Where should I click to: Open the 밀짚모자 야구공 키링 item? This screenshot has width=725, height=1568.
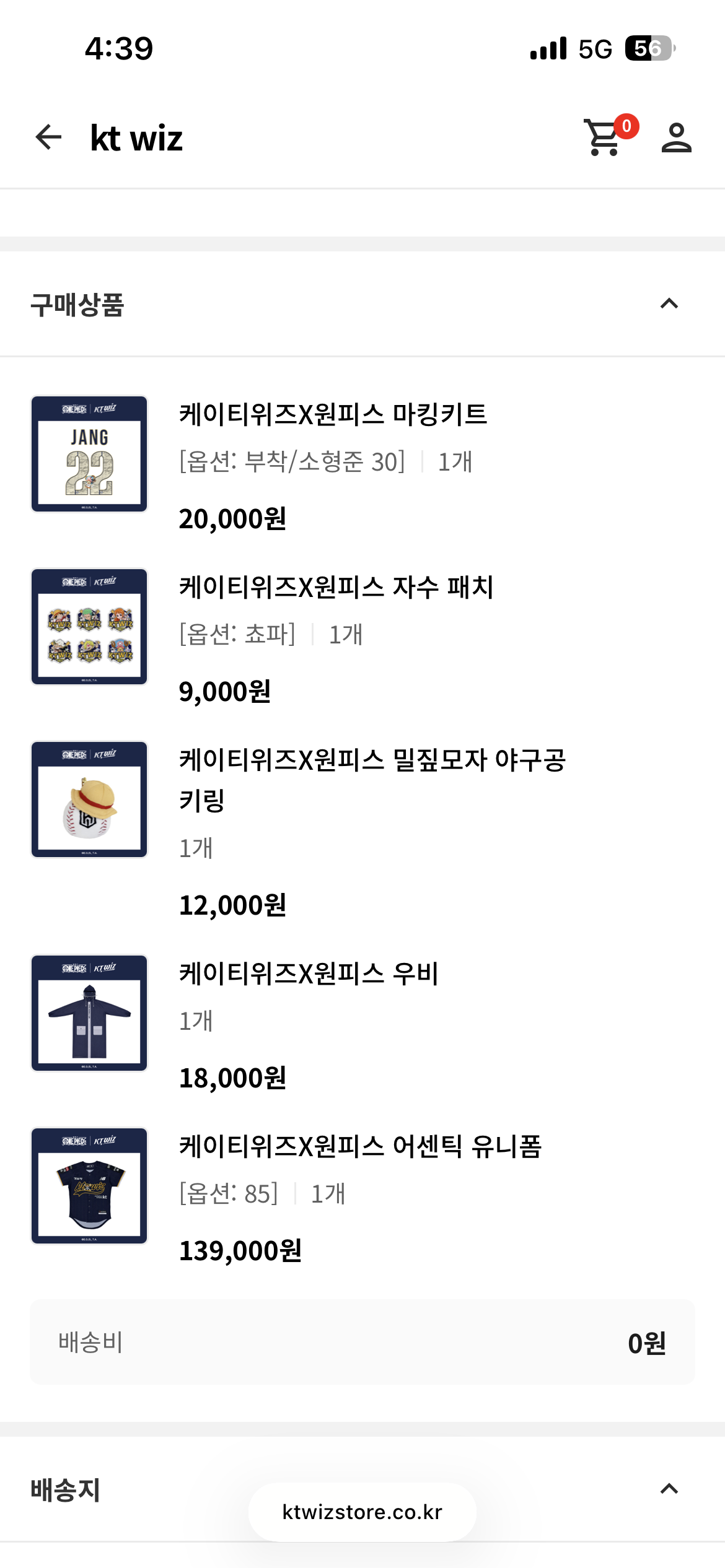[x=362, y=830]
